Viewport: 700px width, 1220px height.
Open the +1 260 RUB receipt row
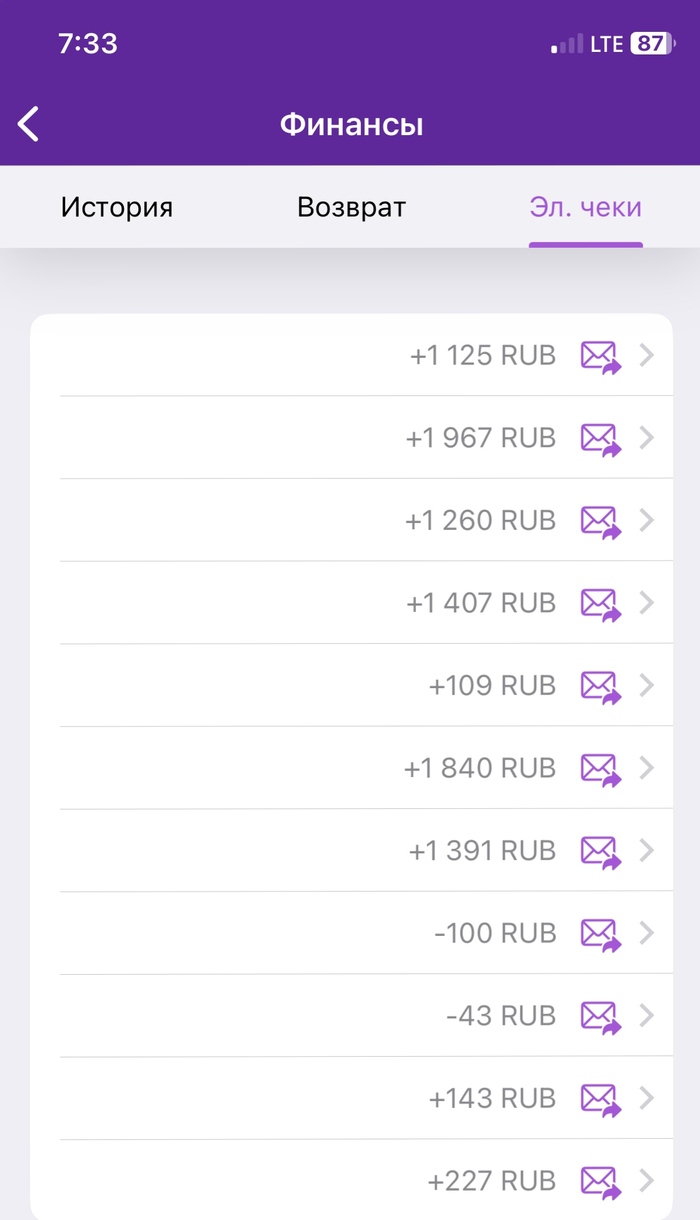click(480, 520)
